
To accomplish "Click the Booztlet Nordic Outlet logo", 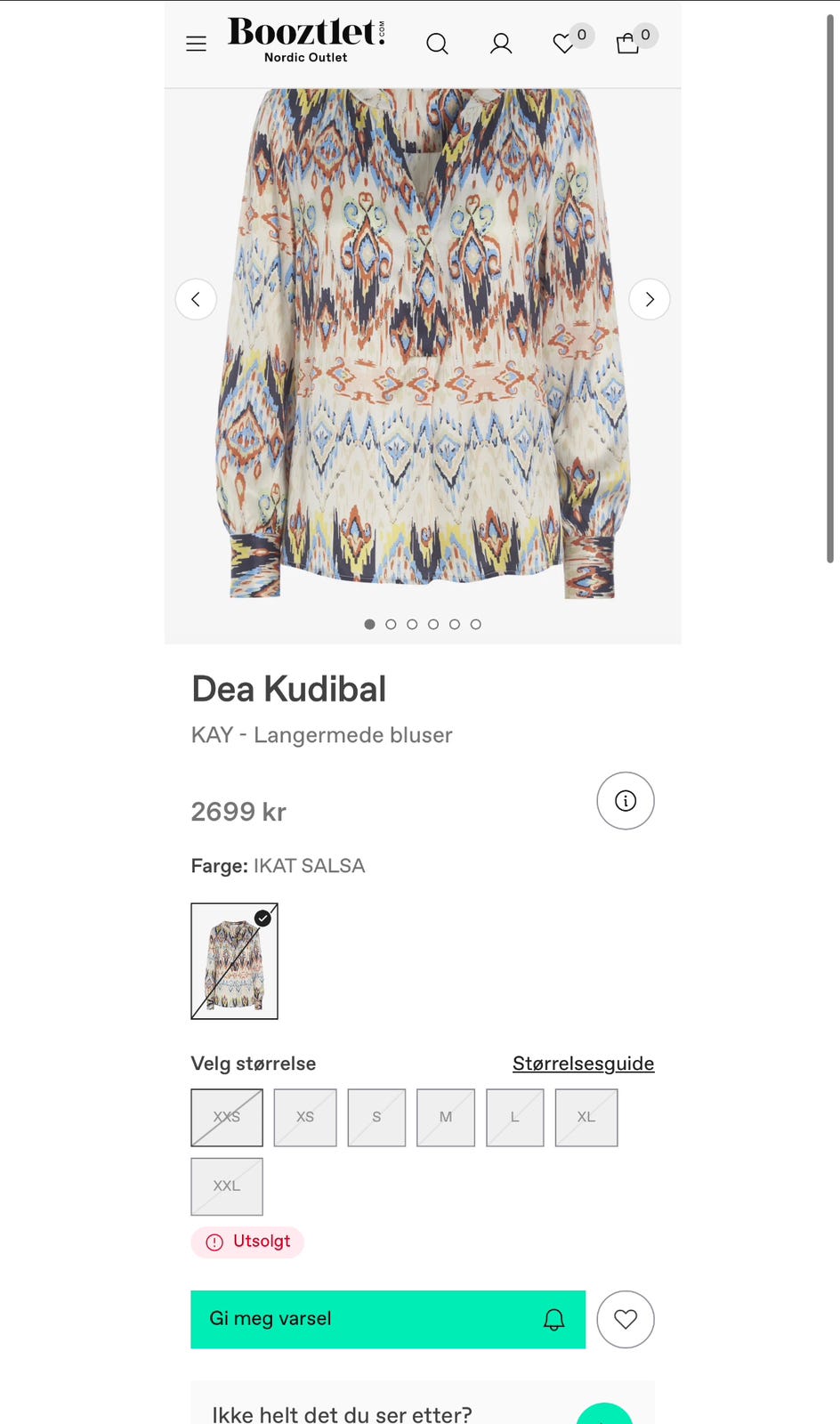I will [x=306, y=39].
